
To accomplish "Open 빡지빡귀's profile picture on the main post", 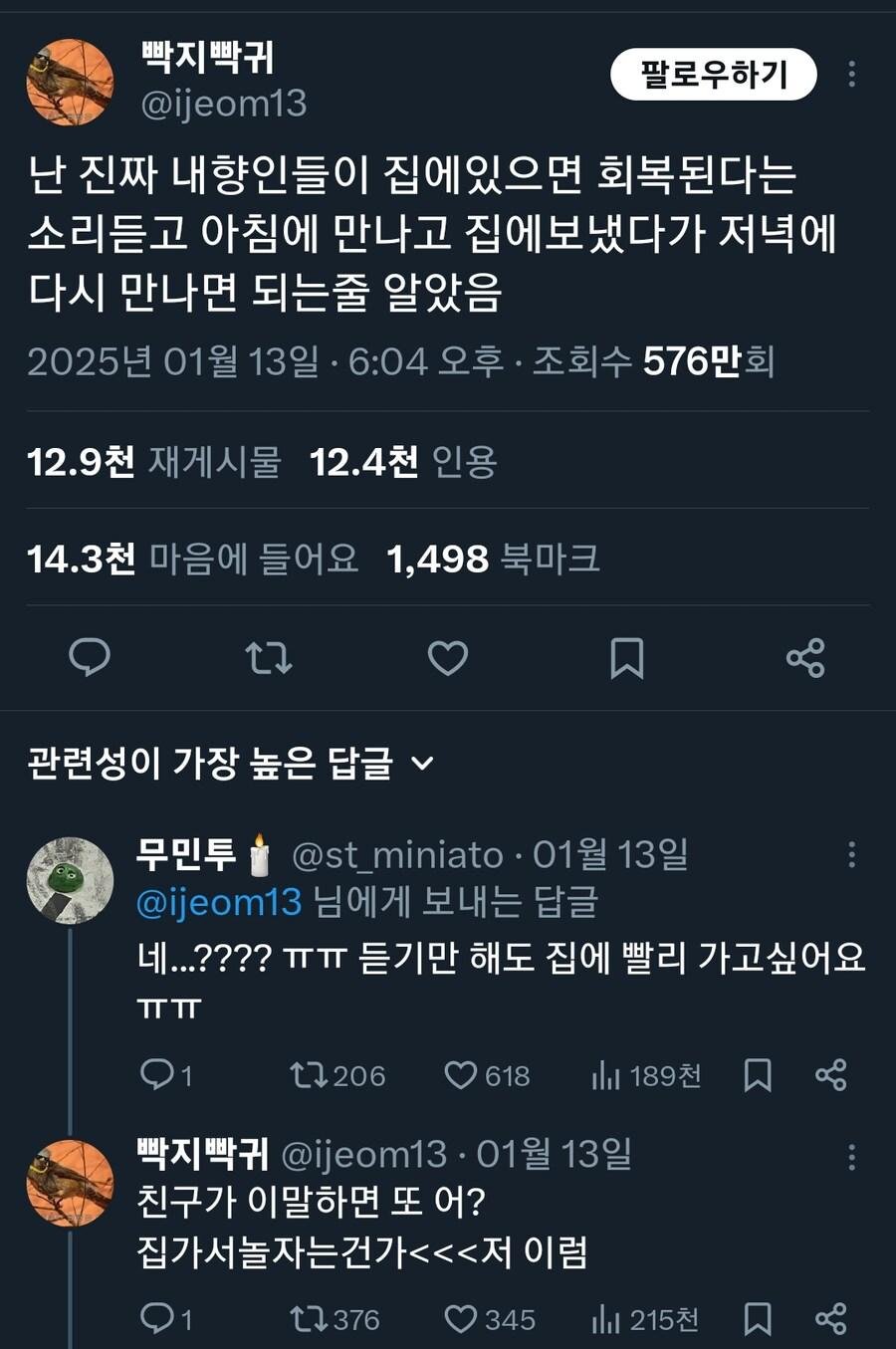I will click(70, 83).
